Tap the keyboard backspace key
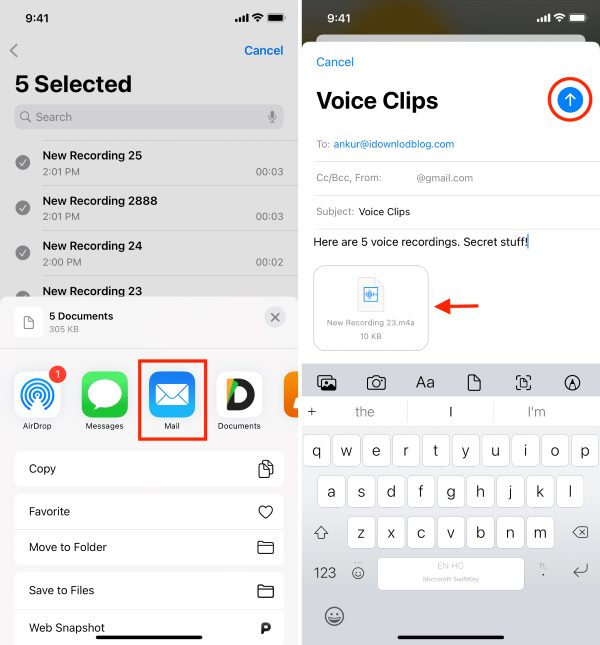The height and width of the screenshot is (645, 600). pos(579,533)
